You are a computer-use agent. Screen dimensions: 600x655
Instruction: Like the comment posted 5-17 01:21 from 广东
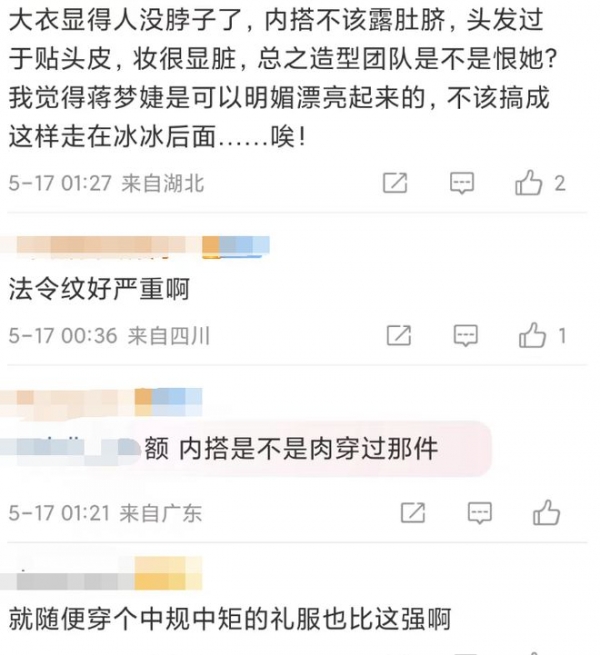[546, 513]
